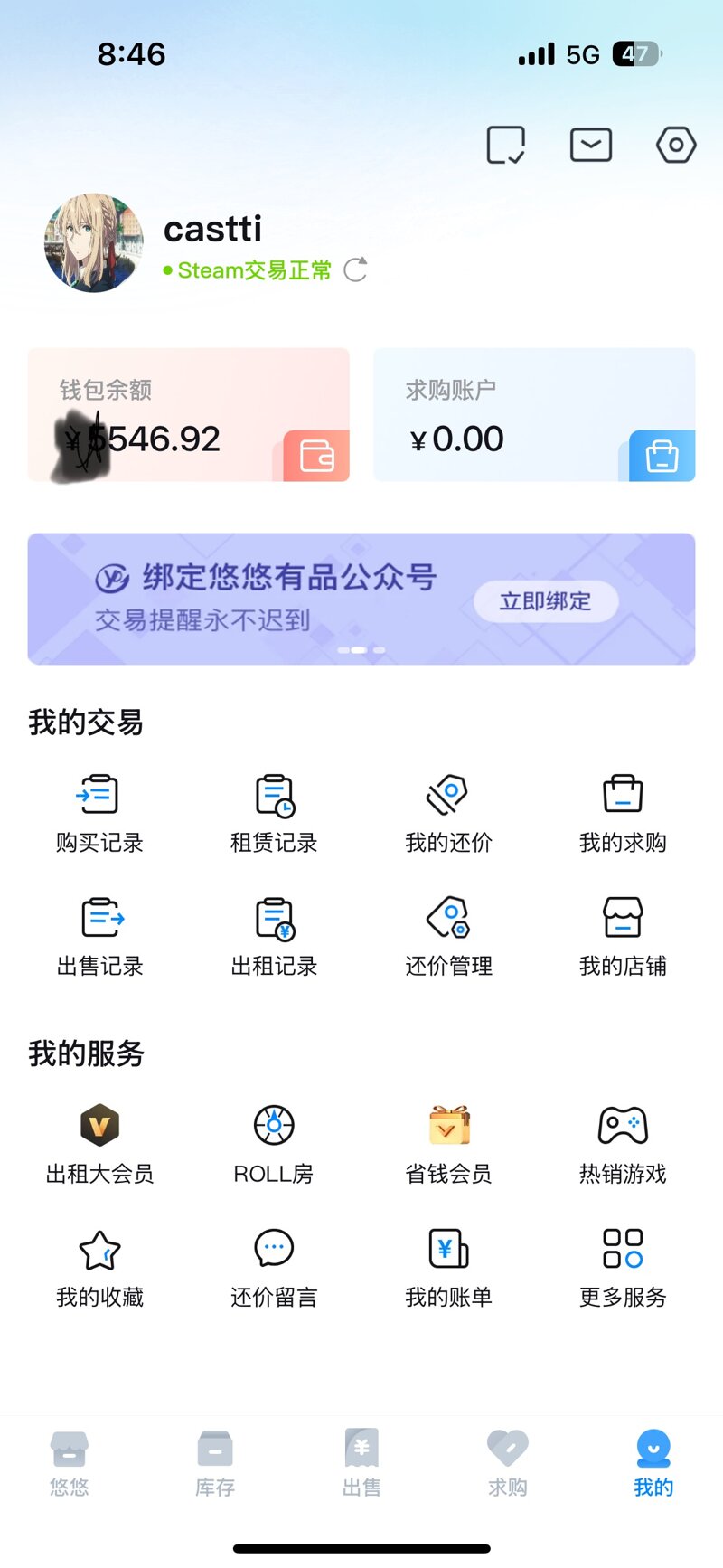Screen dimensions: 723x1568
Task: Open the 求购账户 card
Action: tap(534, 415)
